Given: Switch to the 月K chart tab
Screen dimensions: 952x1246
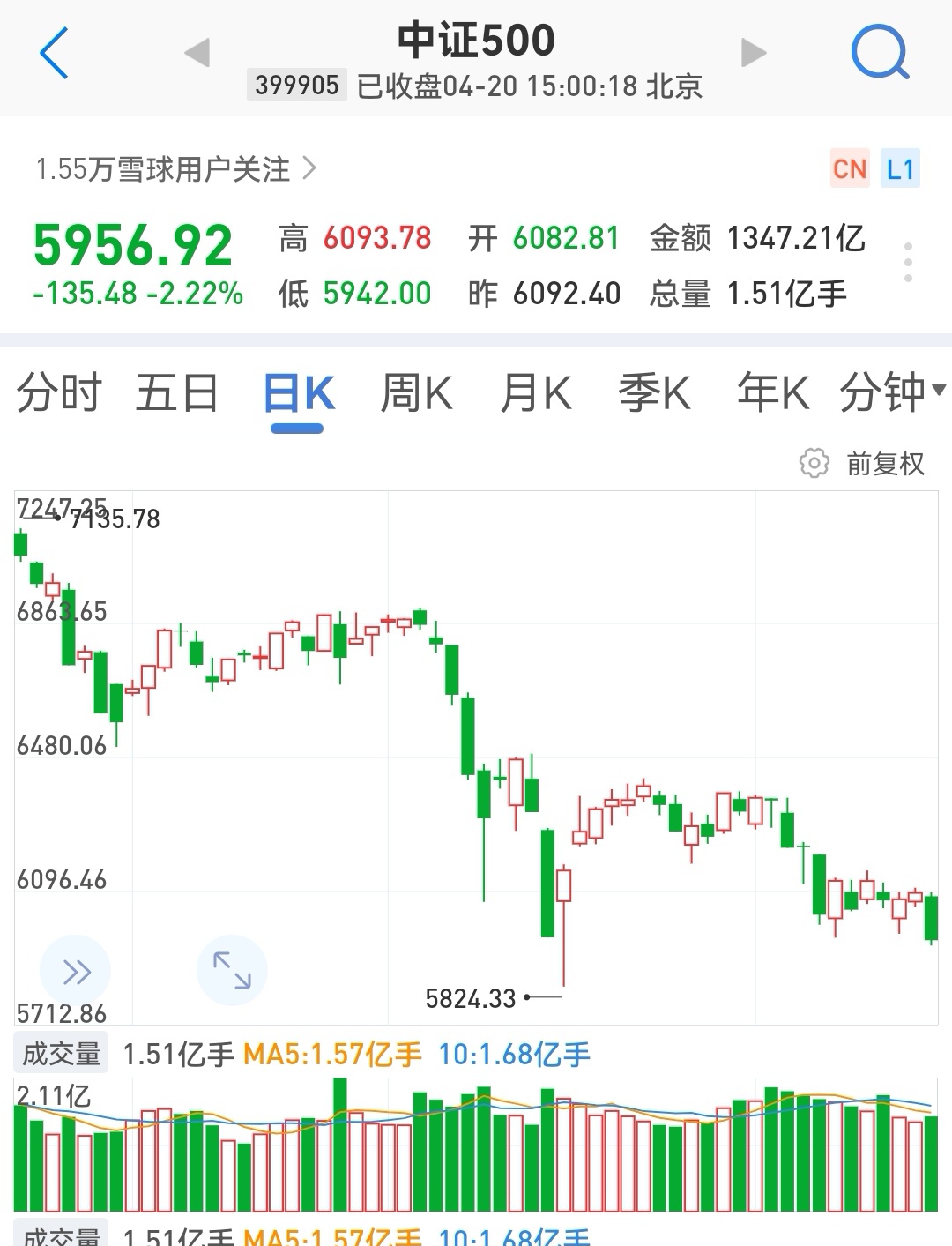Looking at the screenshot, I should click(x=535, y=392).
